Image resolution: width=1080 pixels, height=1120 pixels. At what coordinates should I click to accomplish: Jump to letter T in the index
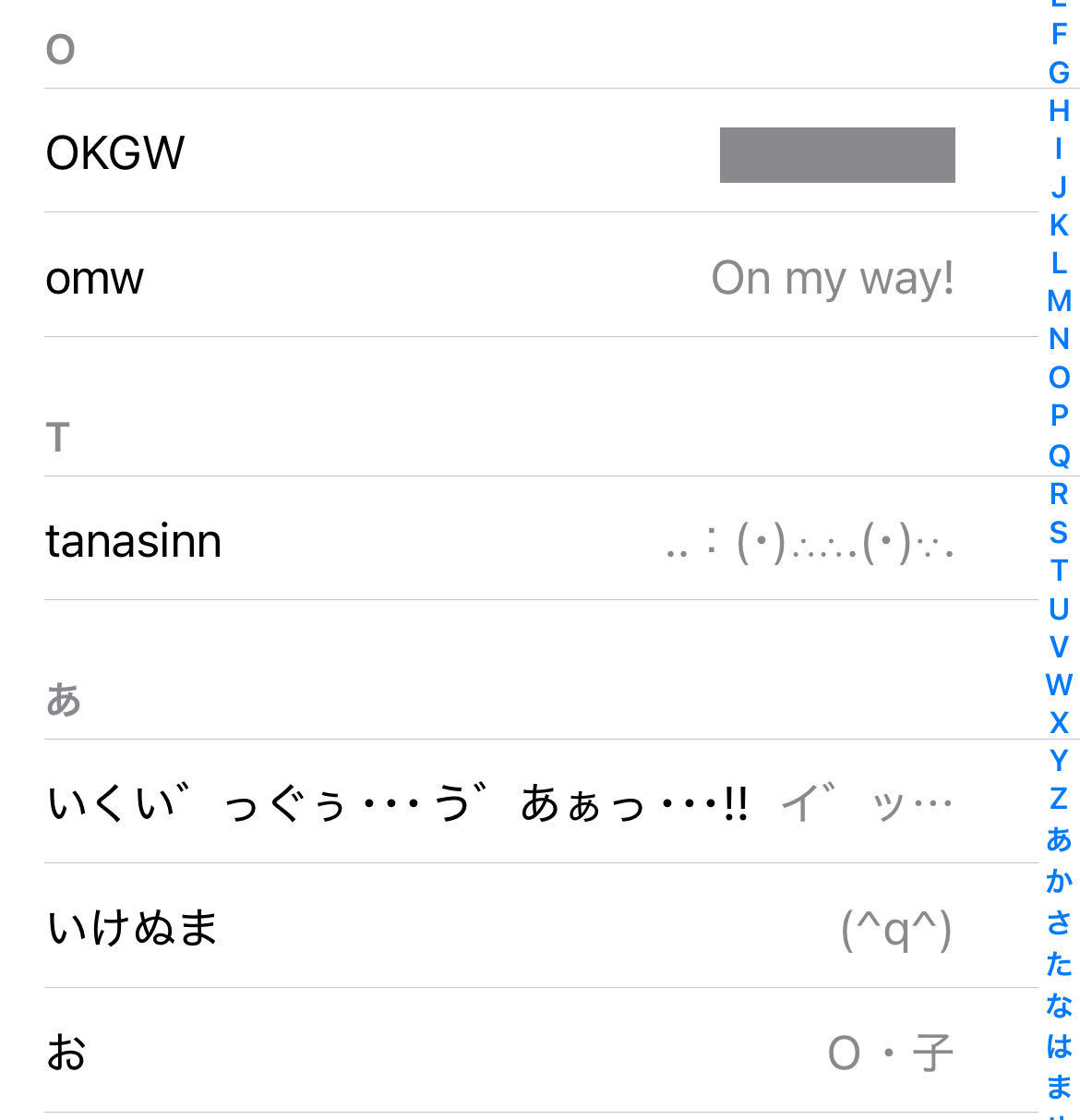(1059, 571)
